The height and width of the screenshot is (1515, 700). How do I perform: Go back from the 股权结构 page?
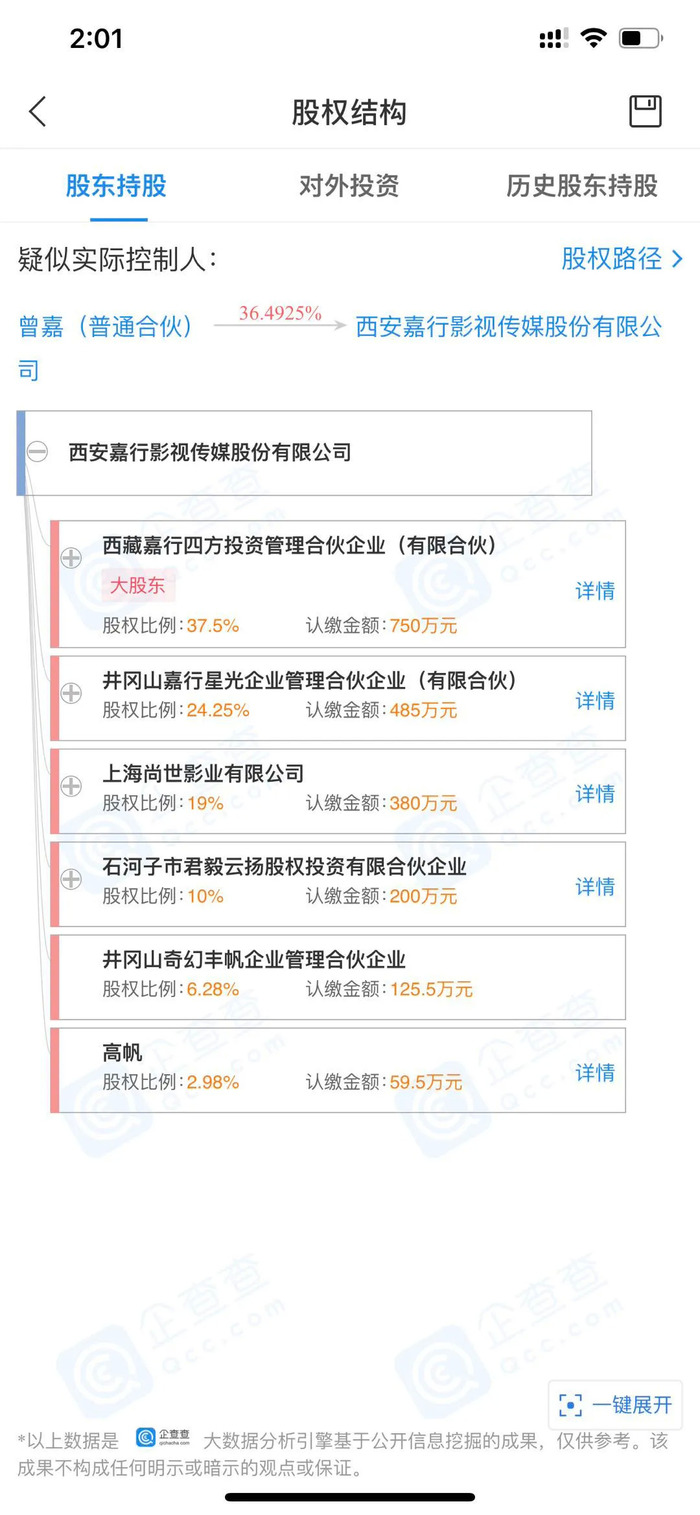[38, 111]
